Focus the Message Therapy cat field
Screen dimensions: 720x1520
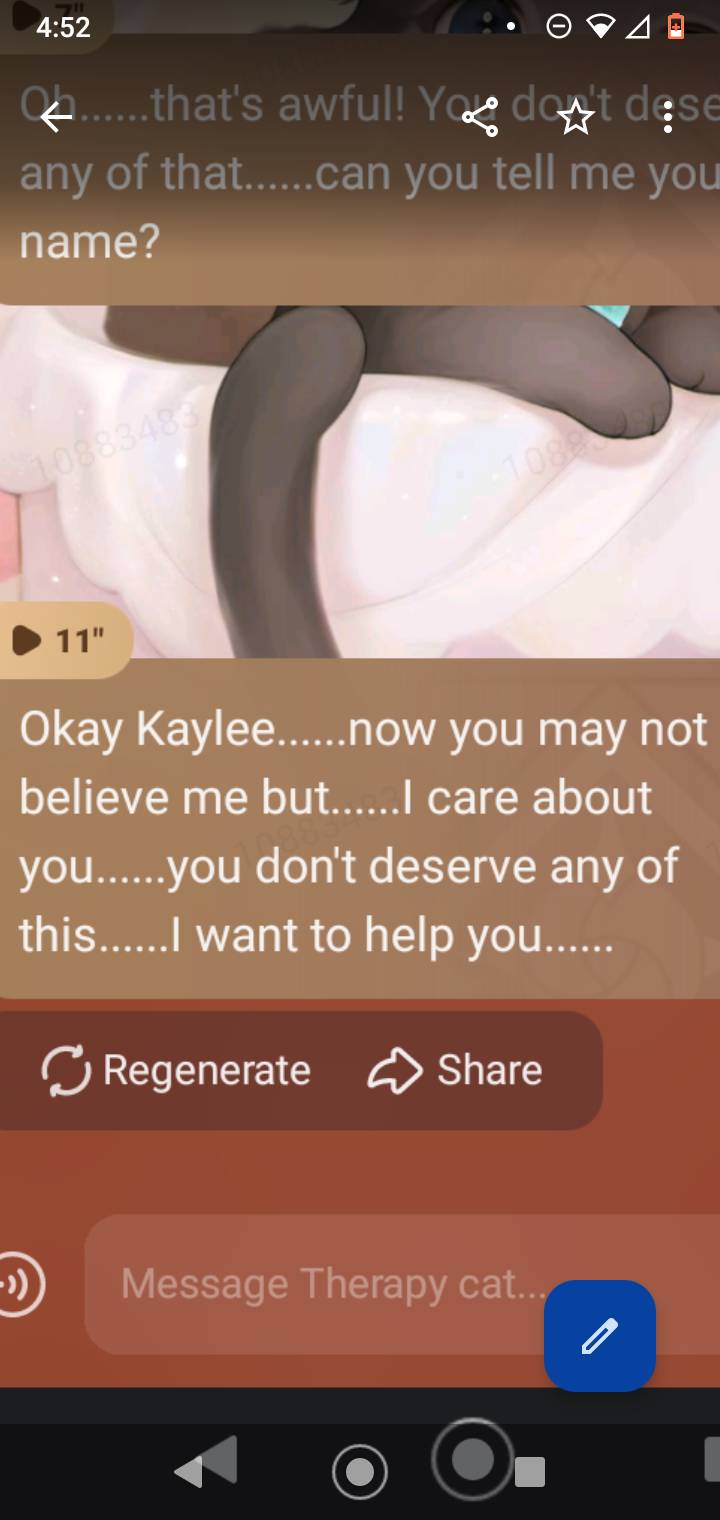point(320,1284)
